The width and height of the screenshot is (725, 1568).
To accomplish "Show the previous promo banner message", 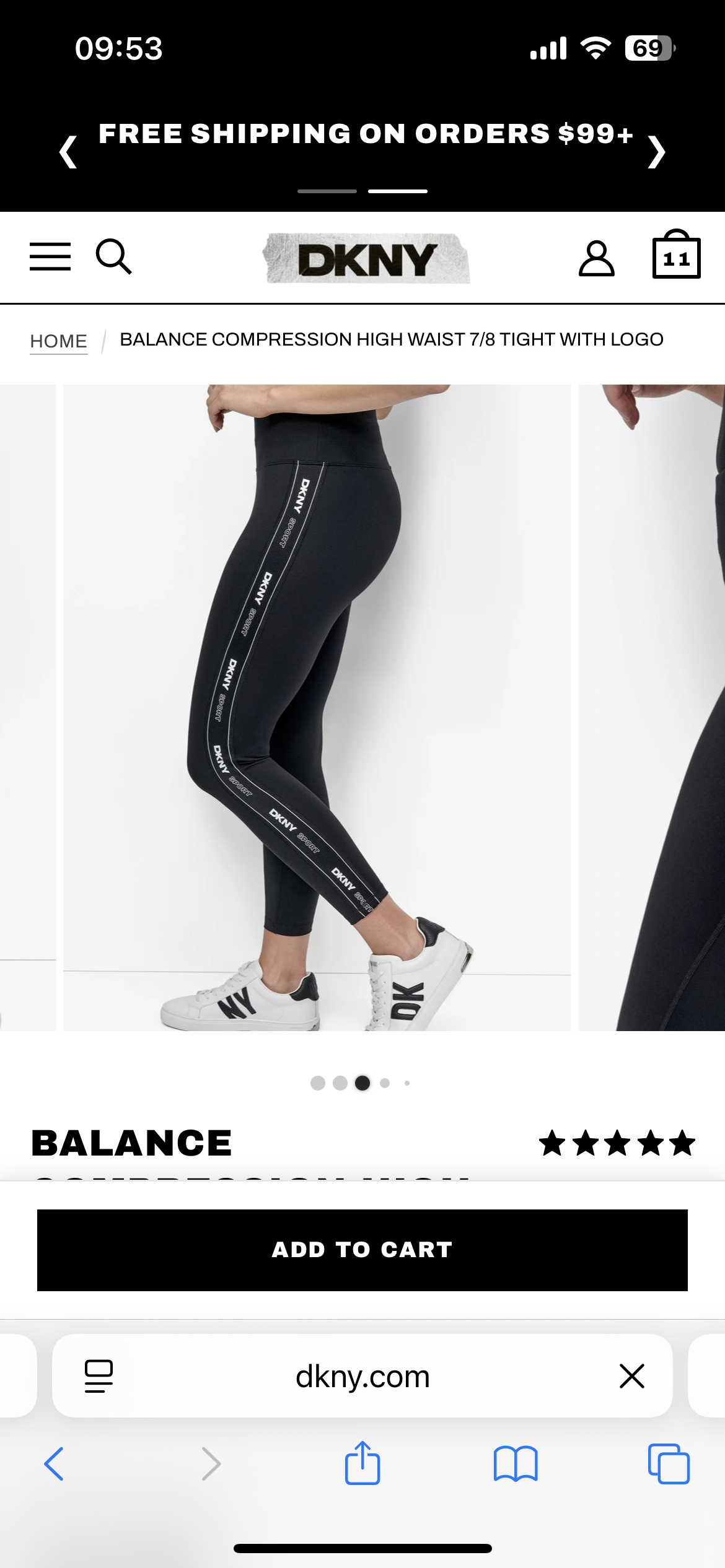I will click(x=68, y=152).
